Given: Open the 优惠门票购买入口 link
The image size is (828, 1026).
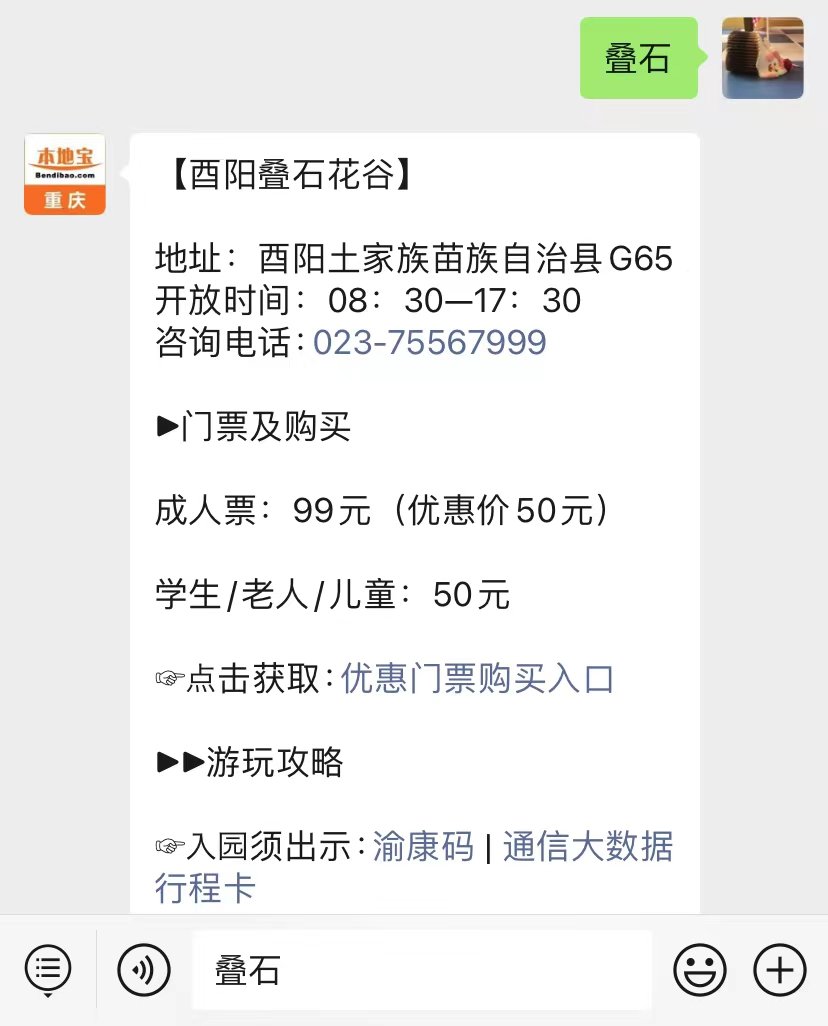Looking at the screenshot, I should [x=477, y=679].
